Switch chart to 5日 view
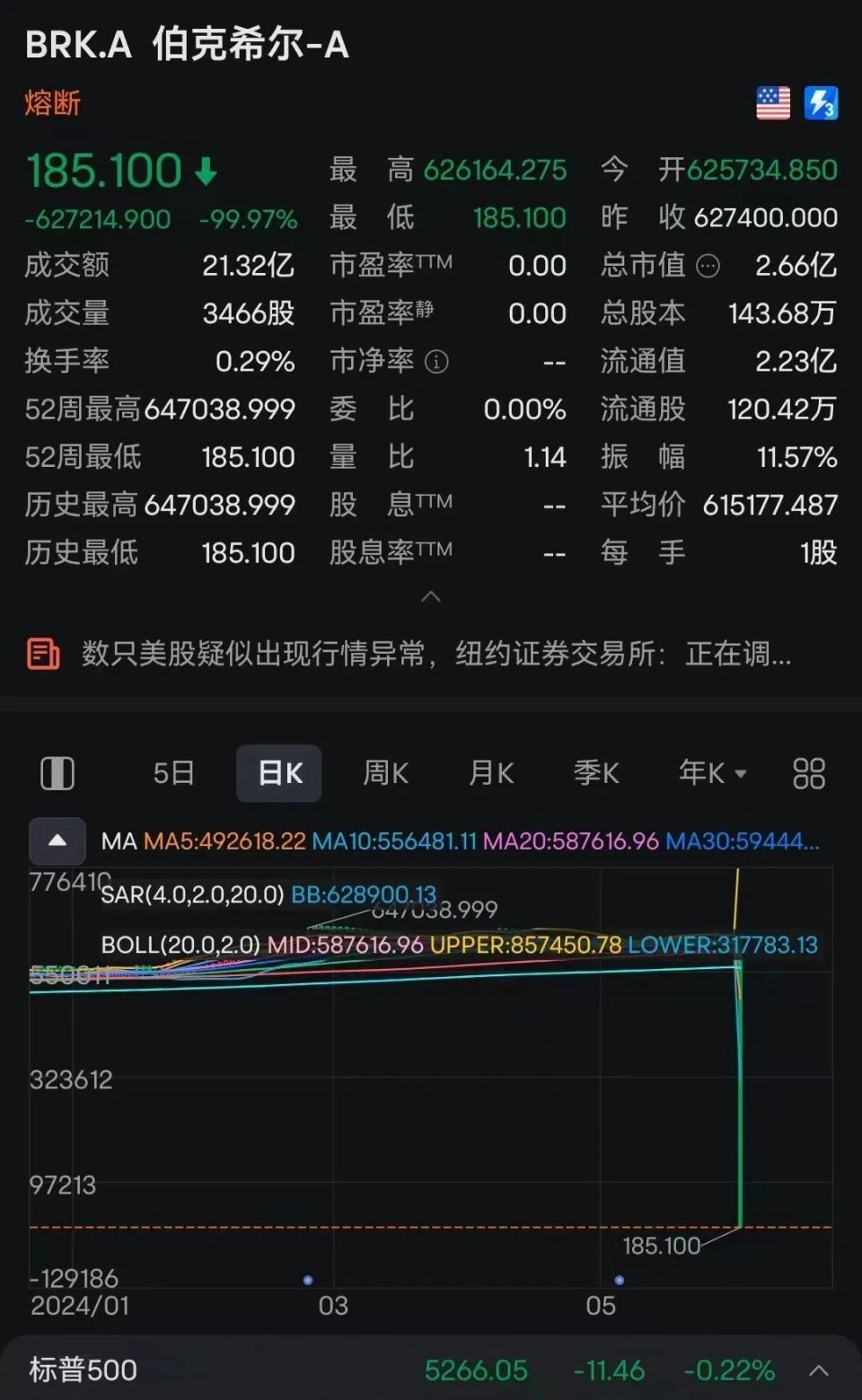Image resolution: width=862 pixels, height=1400 pixels. [x=174, y=773]
